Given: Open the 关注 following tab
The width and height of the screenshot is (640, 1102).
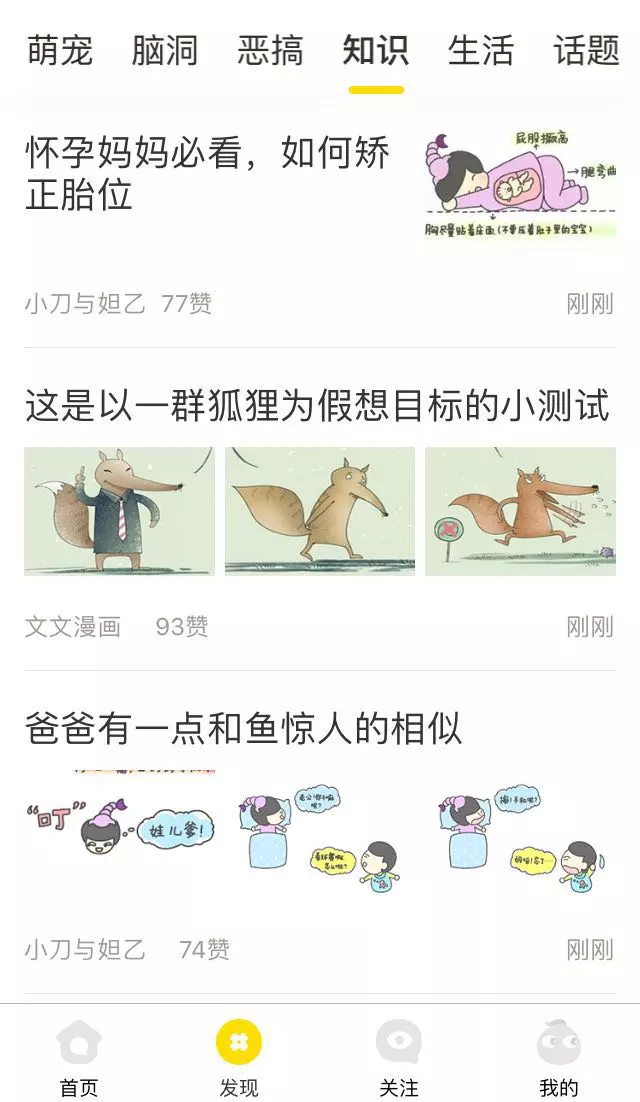Looking at the screenshot, I should click(x=399, y=1058).
